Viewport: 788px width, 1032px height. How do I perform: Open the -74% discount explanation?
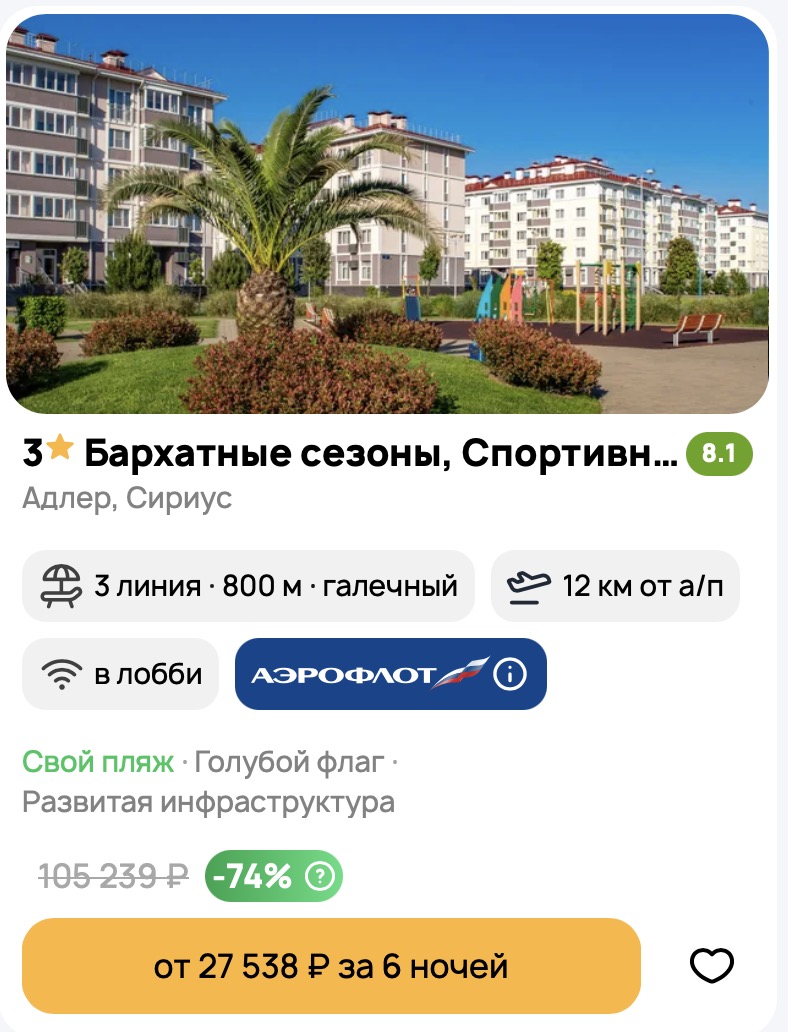[x=320, y=877]
